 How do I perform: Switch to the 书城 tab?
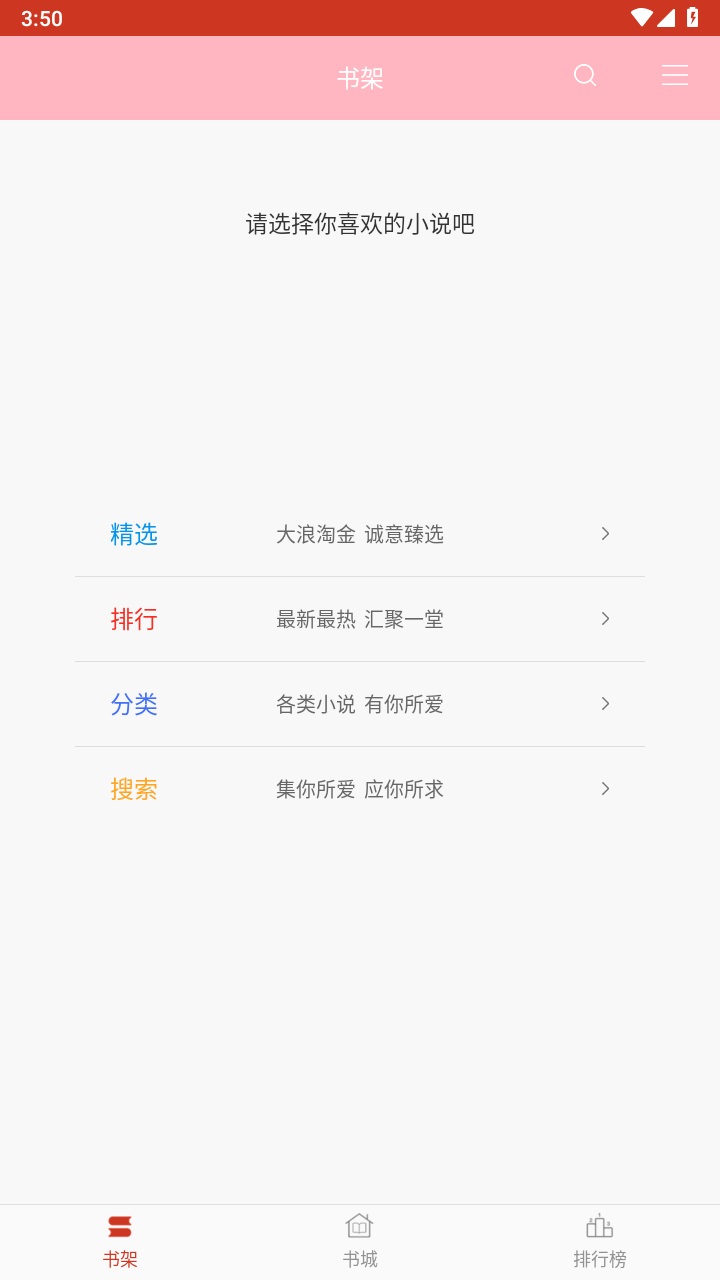[x=359, y=1240]
